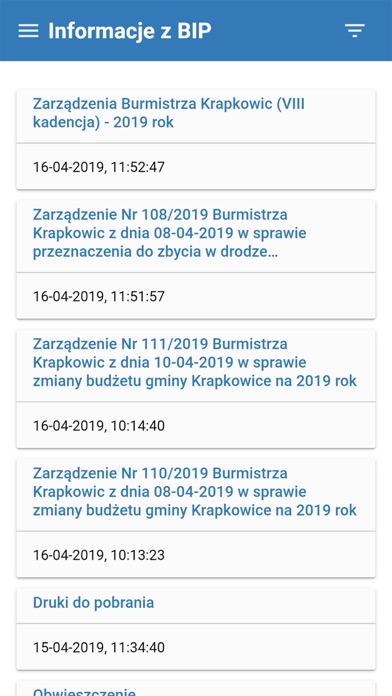Open Druki do pobrania
392x696 pixels.
pyautogui.click(x=196, y=629)
